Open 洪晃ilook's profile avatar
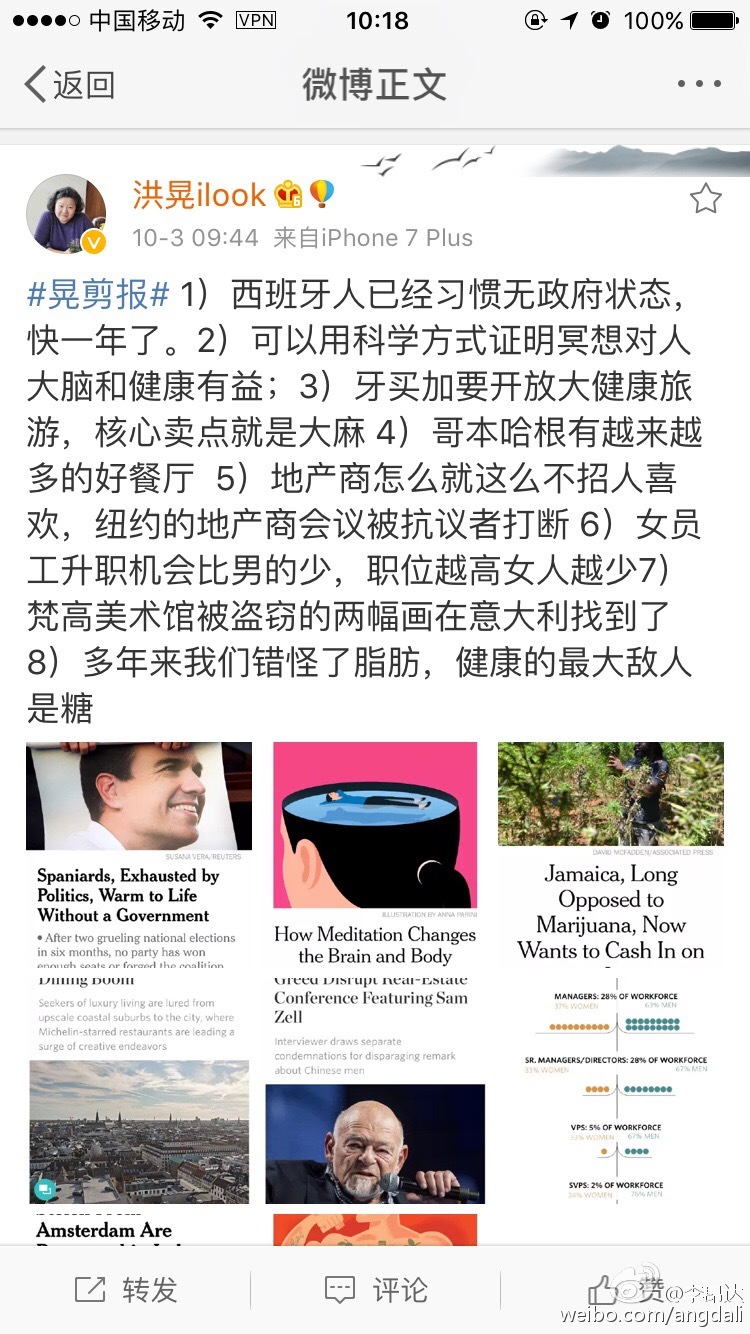 (x=67, y=214)
